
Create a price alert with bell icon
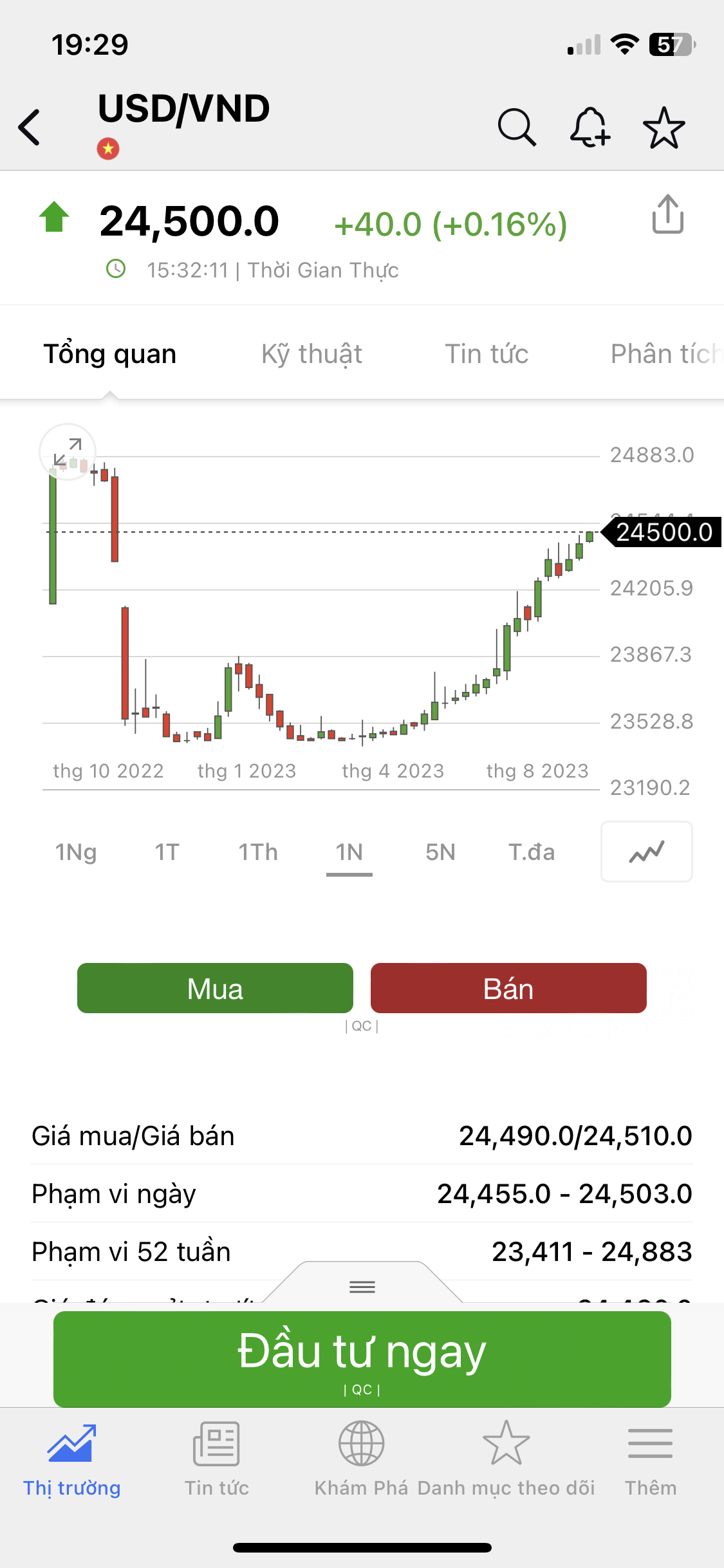click(x=589, y=127)
